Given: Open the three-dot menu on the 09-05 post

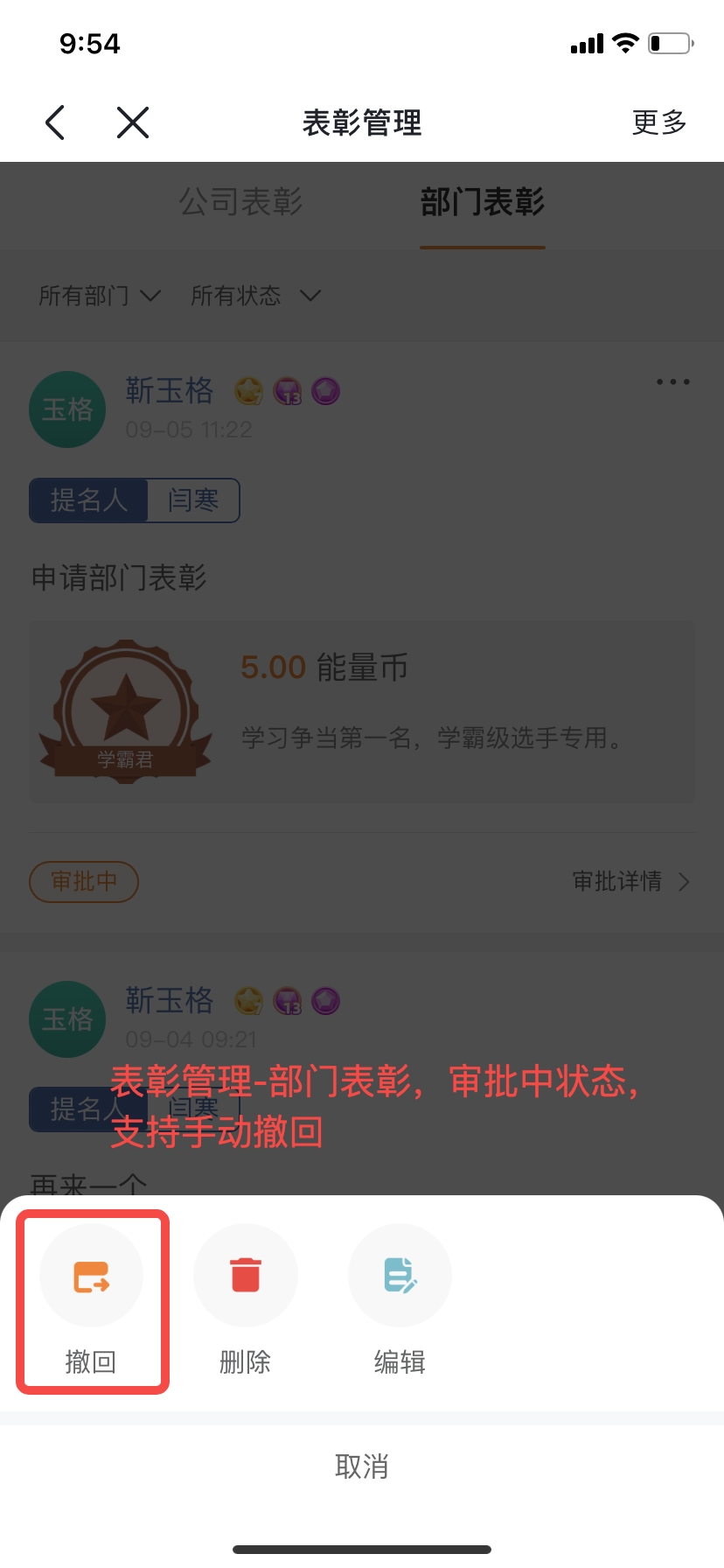Looking at the screenshot, I should click(x=672, y=382).
